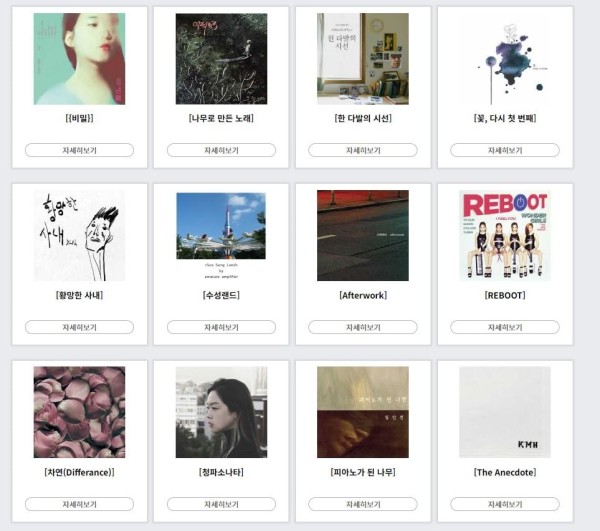Tap 자세히보기 under [REBOOT]
Image resolution: width=600 pixels, height=531 pixels.
505,327
